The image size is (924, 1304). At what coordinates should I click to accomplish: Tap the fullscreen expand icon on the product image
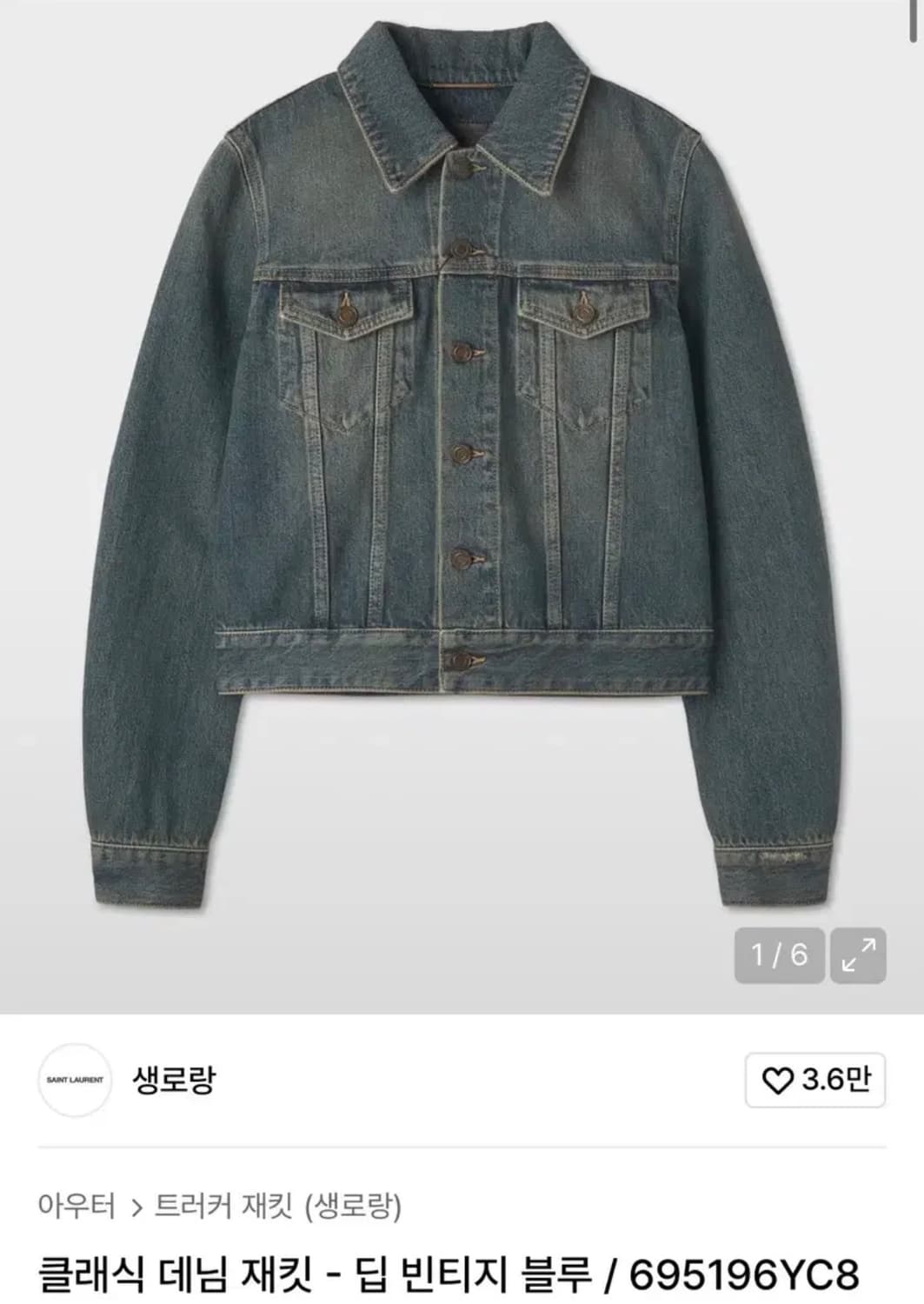pos(857,954)
